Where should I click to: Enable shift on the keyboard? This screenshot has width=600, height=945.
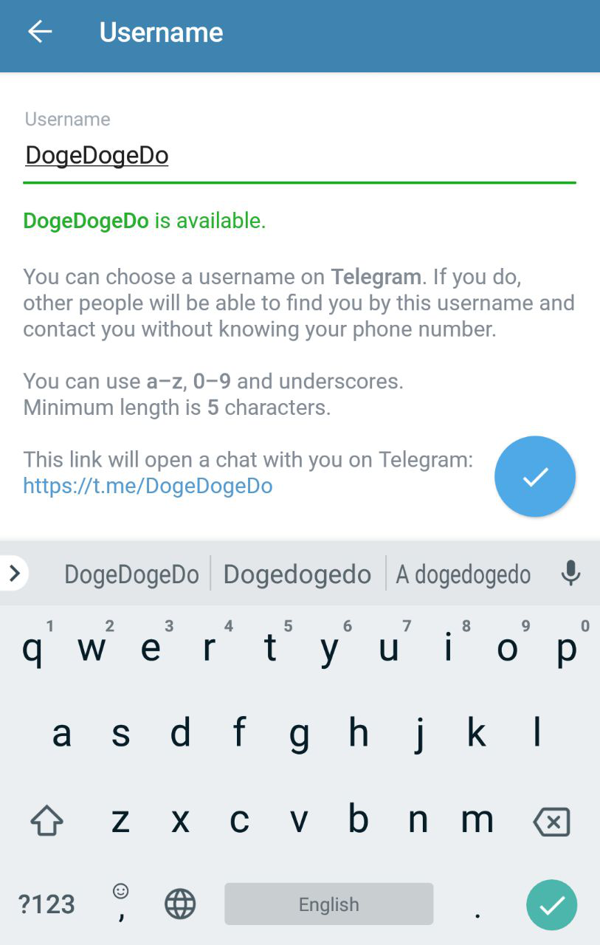47,822
